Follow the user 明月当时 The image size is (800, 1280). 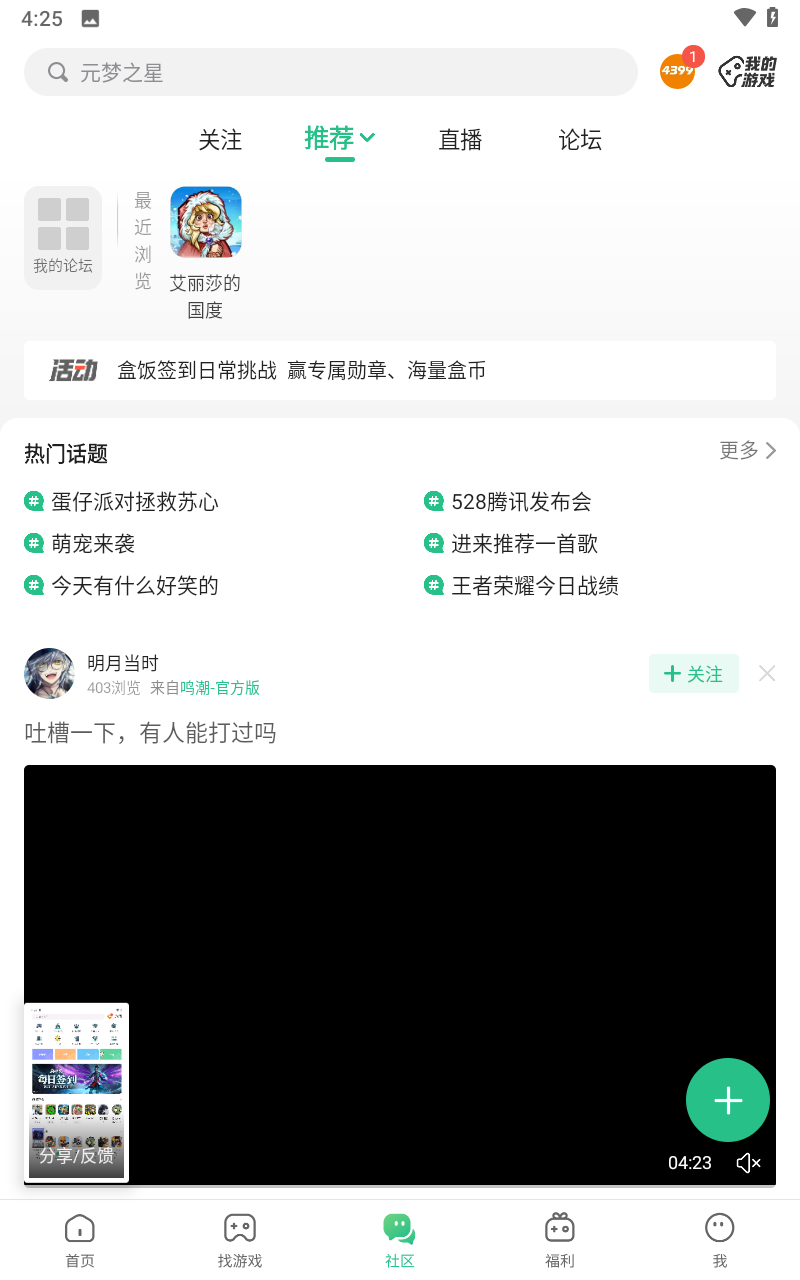tap(694, 674)
